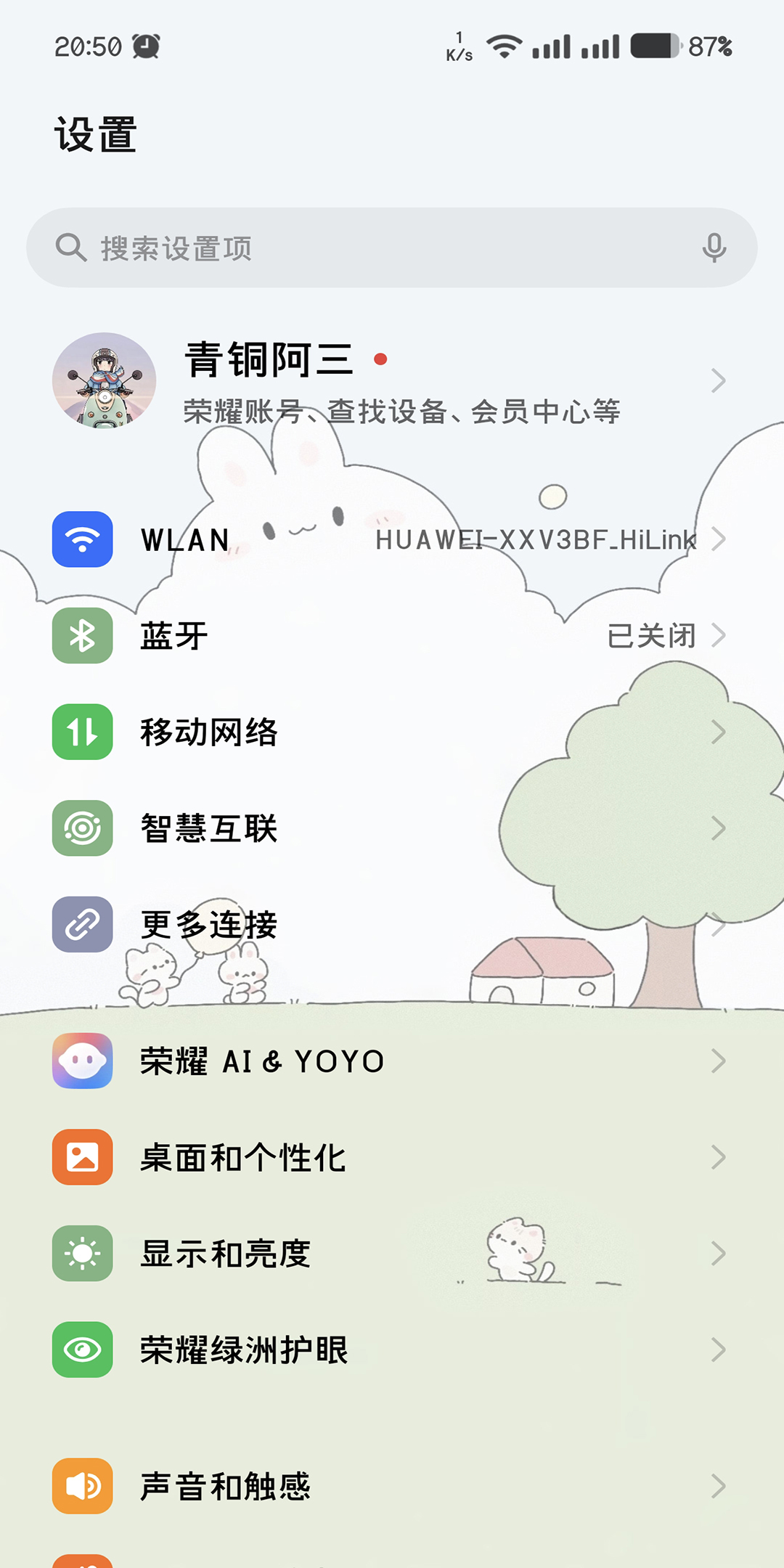Start voice search with the microphone icon
The height and width of the screenshot is (1568, 784).
tap(714, 248)
